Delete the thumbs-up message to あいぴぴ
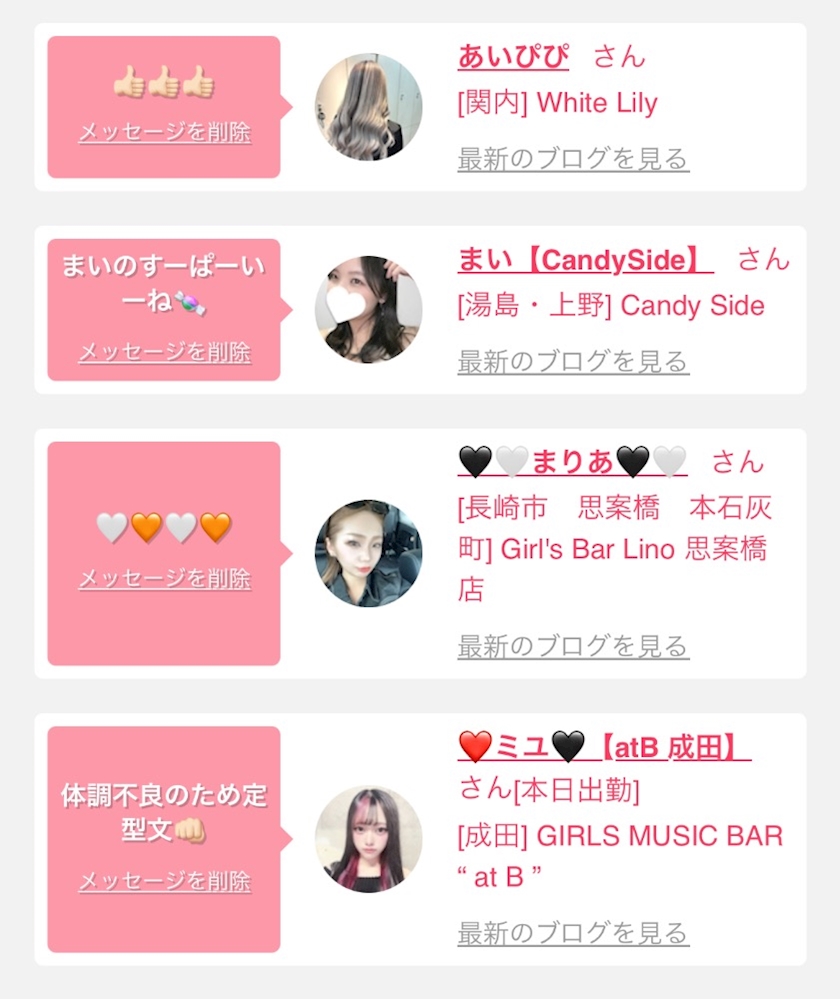840x999 pixels. click(165, 132)
